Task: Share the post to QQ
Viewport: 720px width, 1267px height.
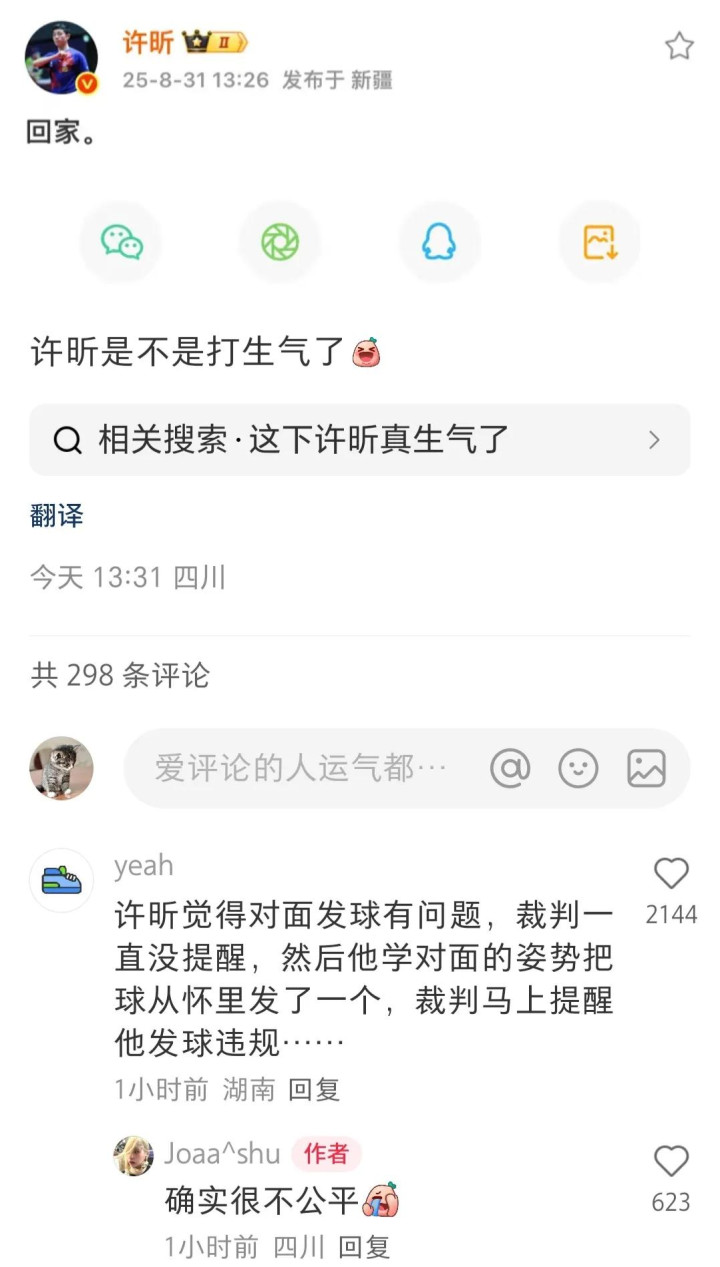Action: (x=439, y=242)
